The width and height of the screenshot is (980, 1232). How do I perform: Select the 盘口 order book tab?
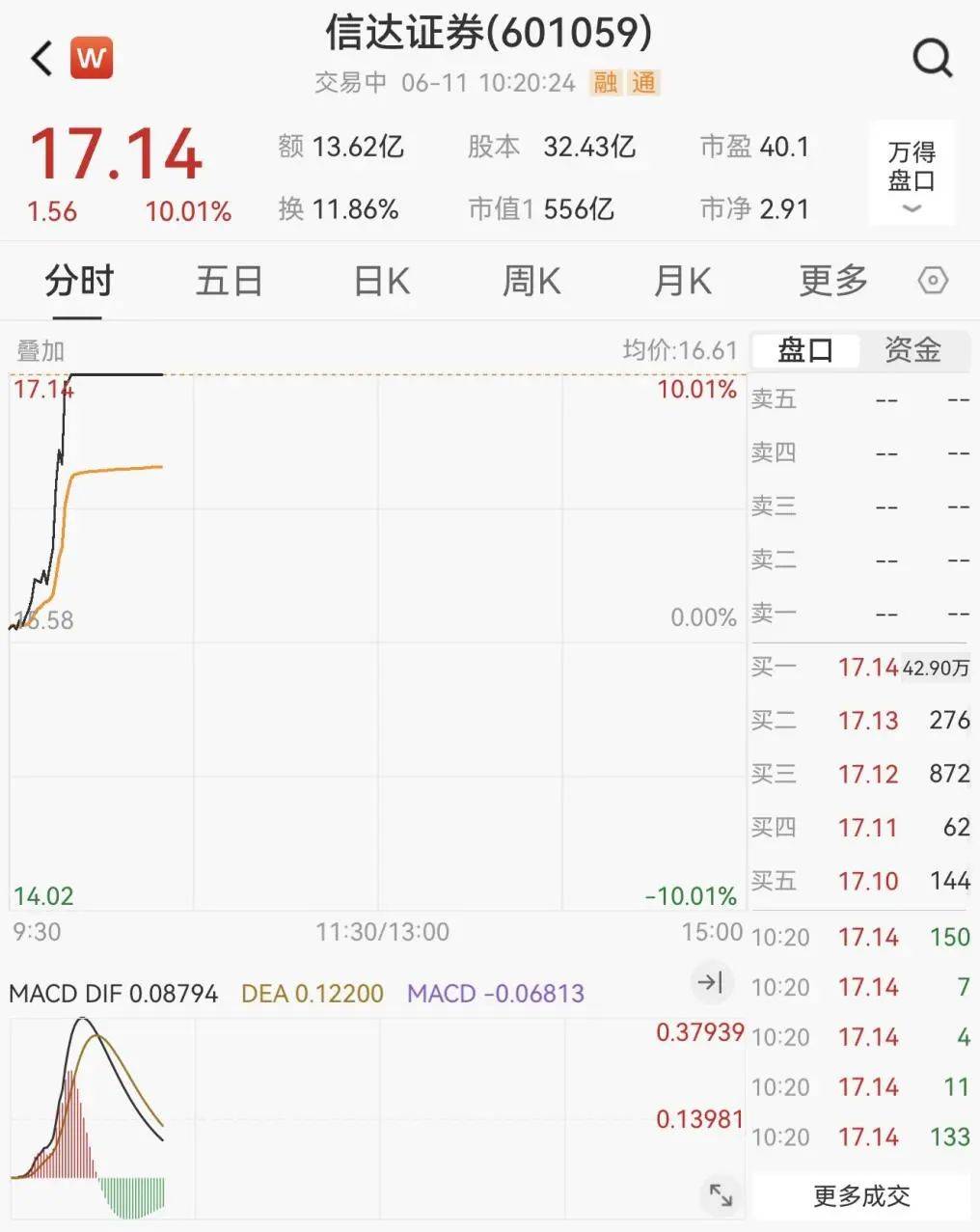(x=803, y=351)
